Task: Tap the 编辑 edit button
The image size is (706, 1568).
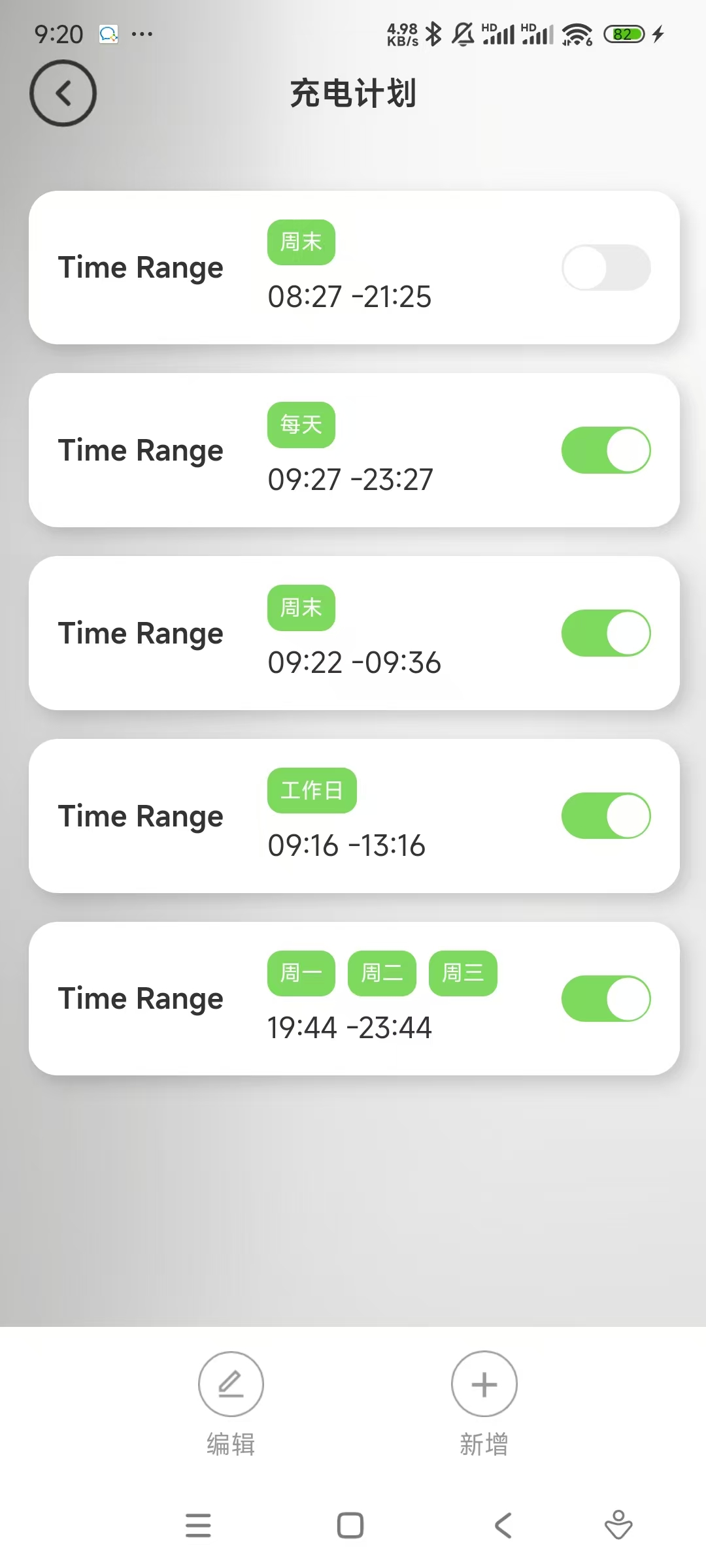Action: 231,1384
